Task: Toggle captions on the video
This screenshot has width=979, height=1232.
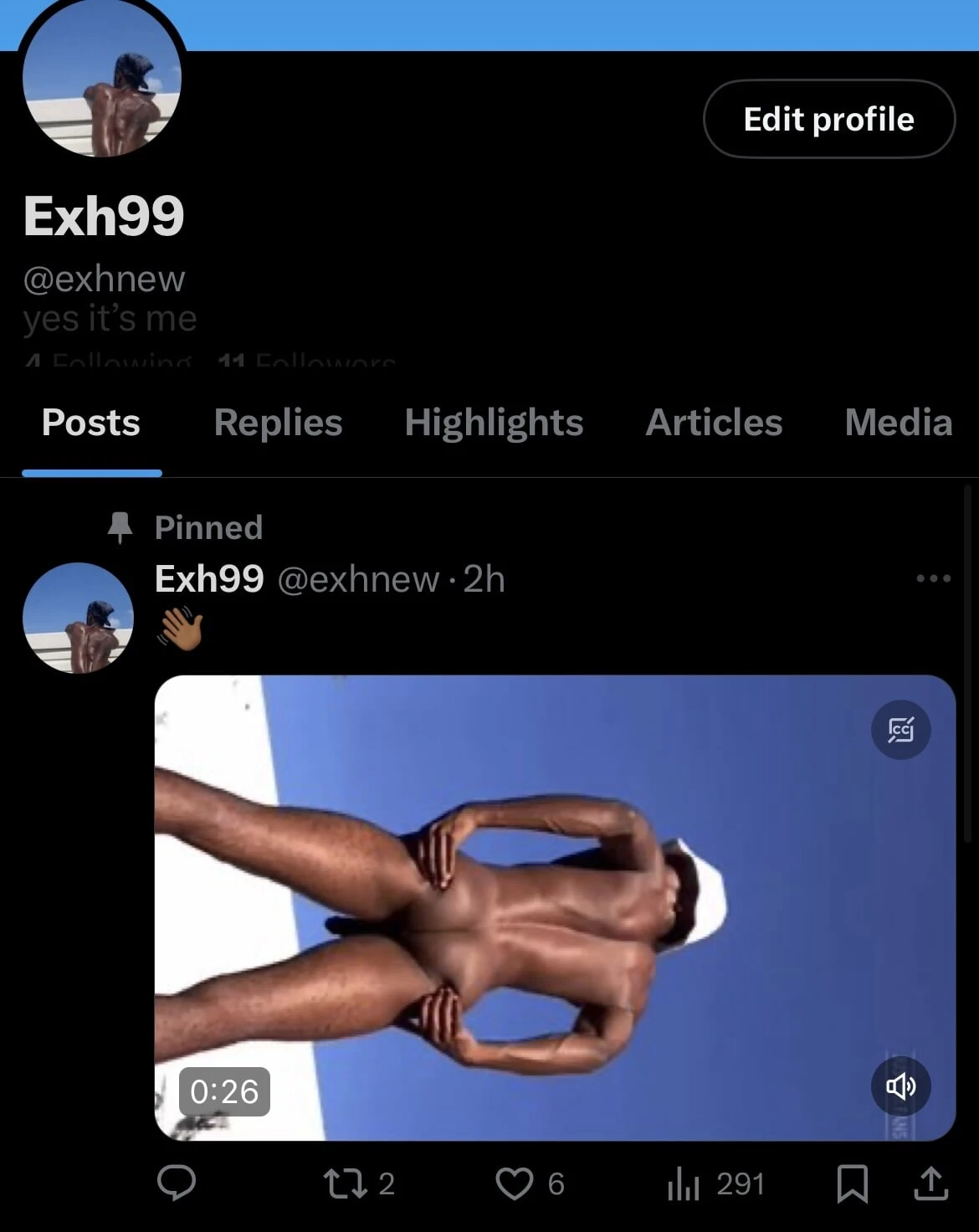Action: pos(900,730)
